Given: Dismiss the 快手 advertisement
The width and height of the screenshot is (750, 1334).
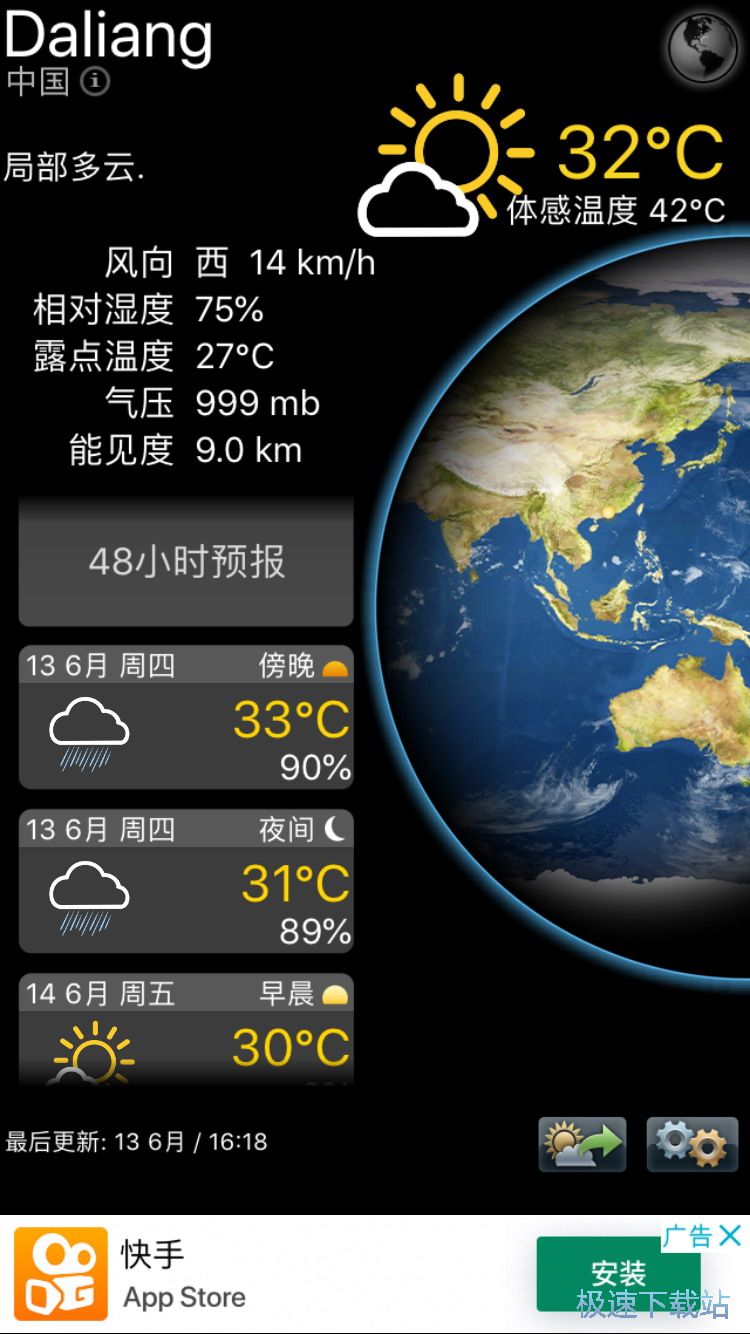Looking at the screenshot, I should (731, 1235).
